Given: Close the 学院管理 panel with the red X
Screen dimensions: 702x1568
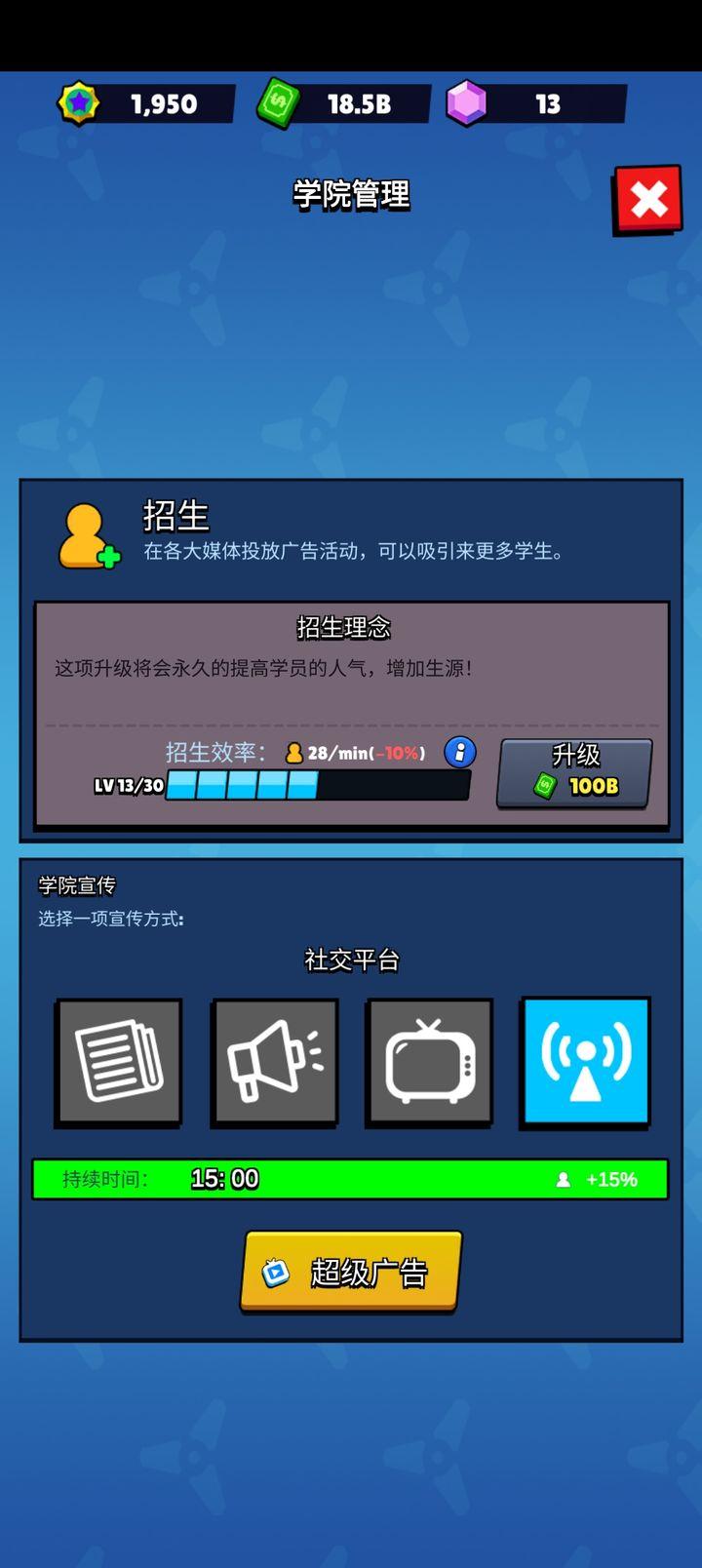Looking at the screenshot, I should click(x=647, y=200).
